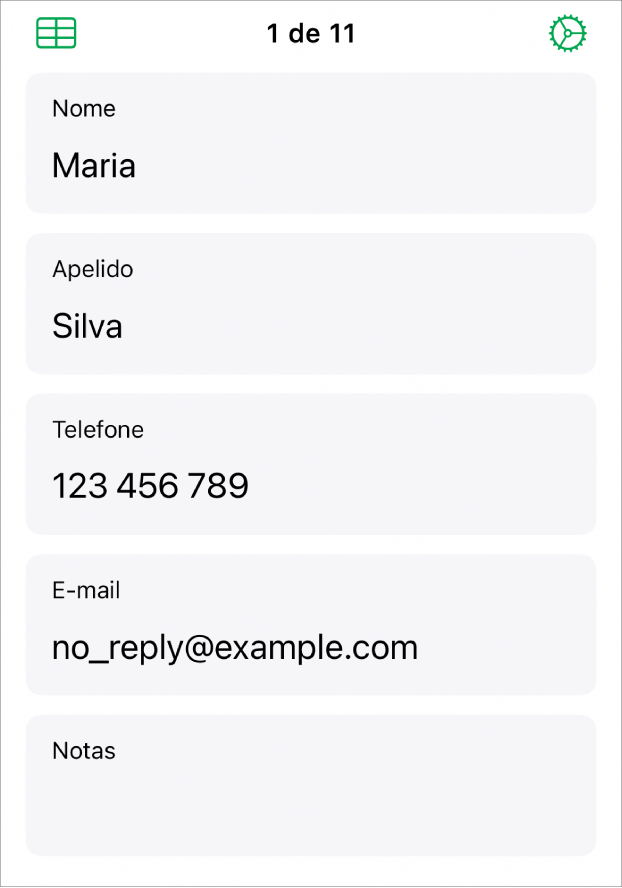Screen dimensions: 622x888
Task: Open the form setup gear icon
Action: click(567, 34)
